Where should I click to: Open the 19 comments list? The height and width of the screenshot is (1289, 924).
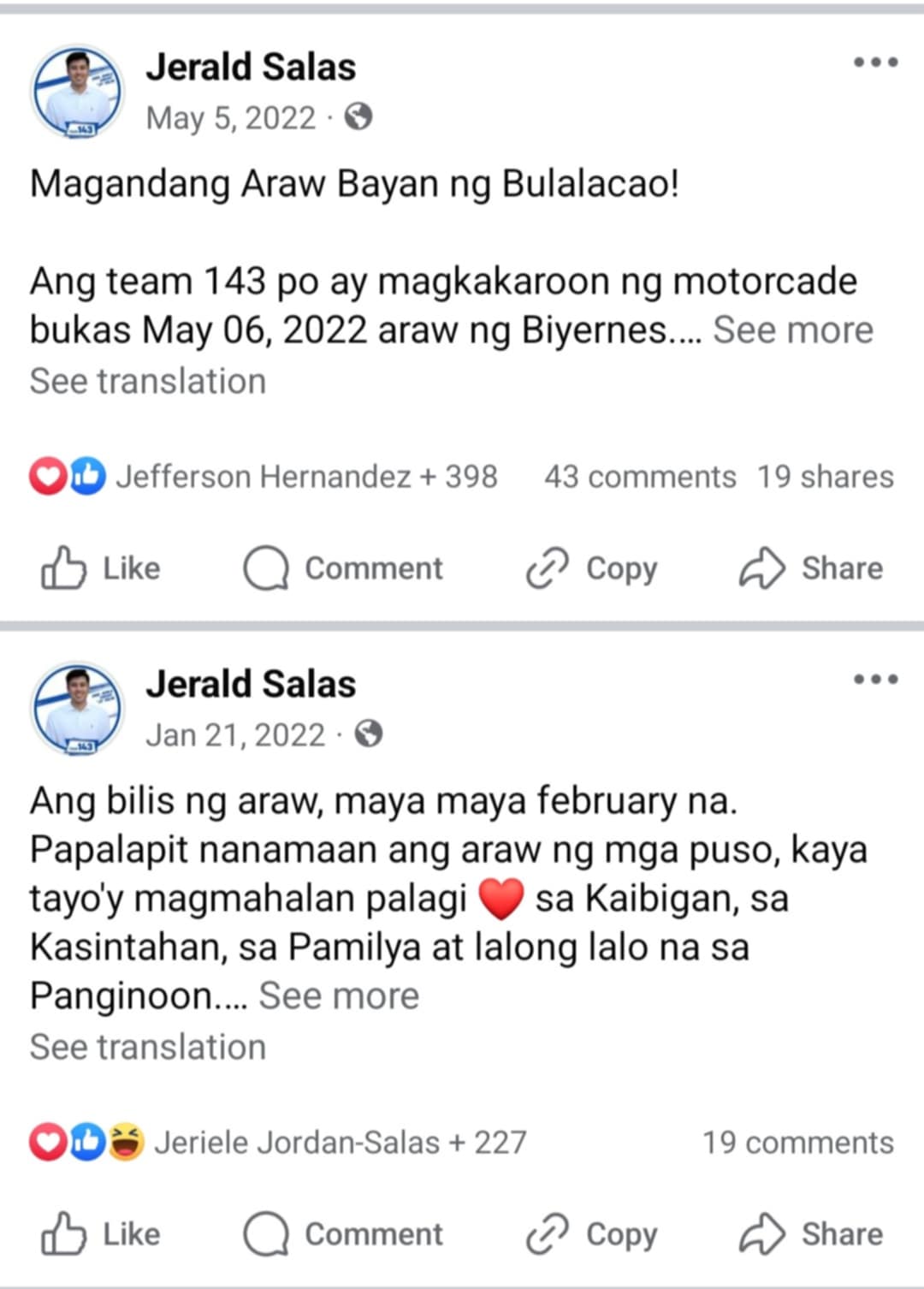[797, 1143]
